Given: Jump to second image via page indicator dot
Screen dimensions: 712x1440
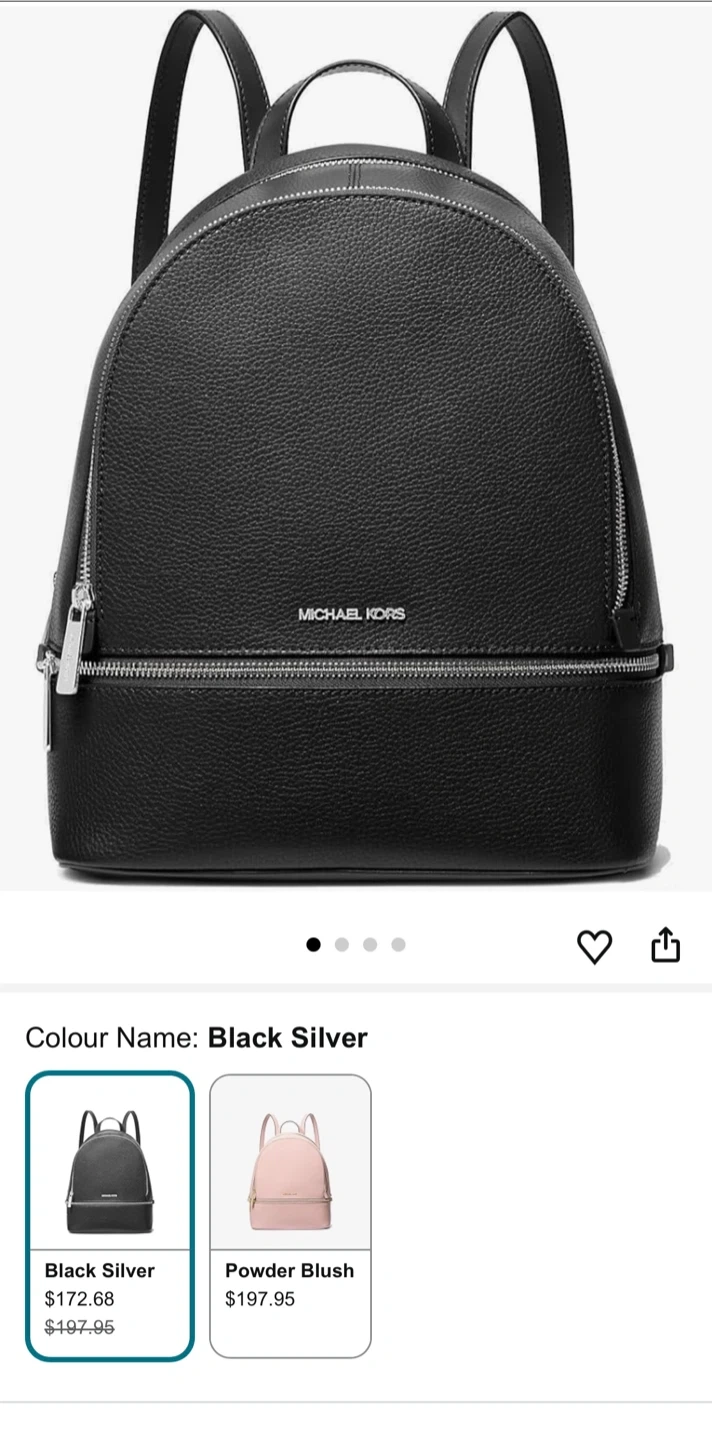Looking at the screenshot, I should (342, 945).
